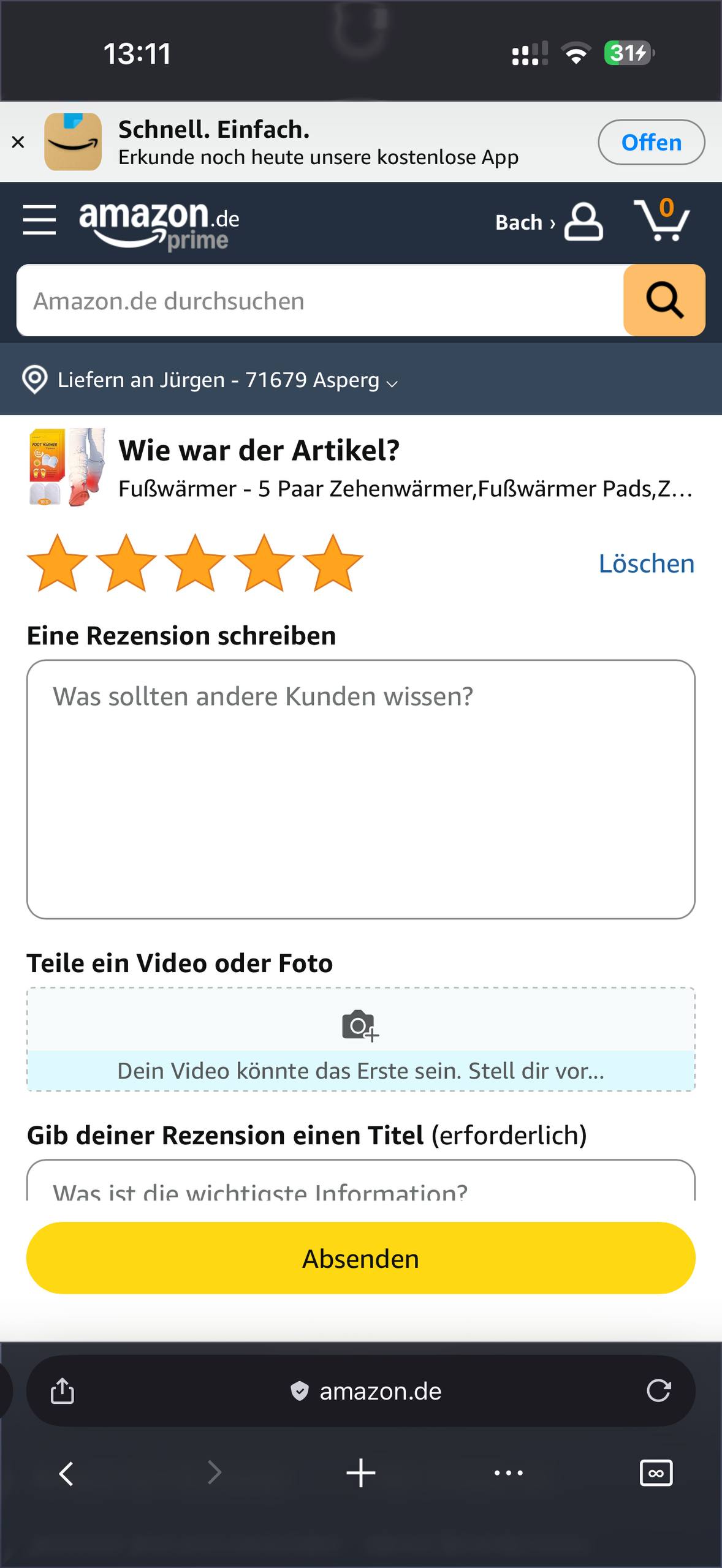Image resolution: width=722 pixels, height=1568 pixels.
Task: Open the Bach account page
Action: [549, 222]
